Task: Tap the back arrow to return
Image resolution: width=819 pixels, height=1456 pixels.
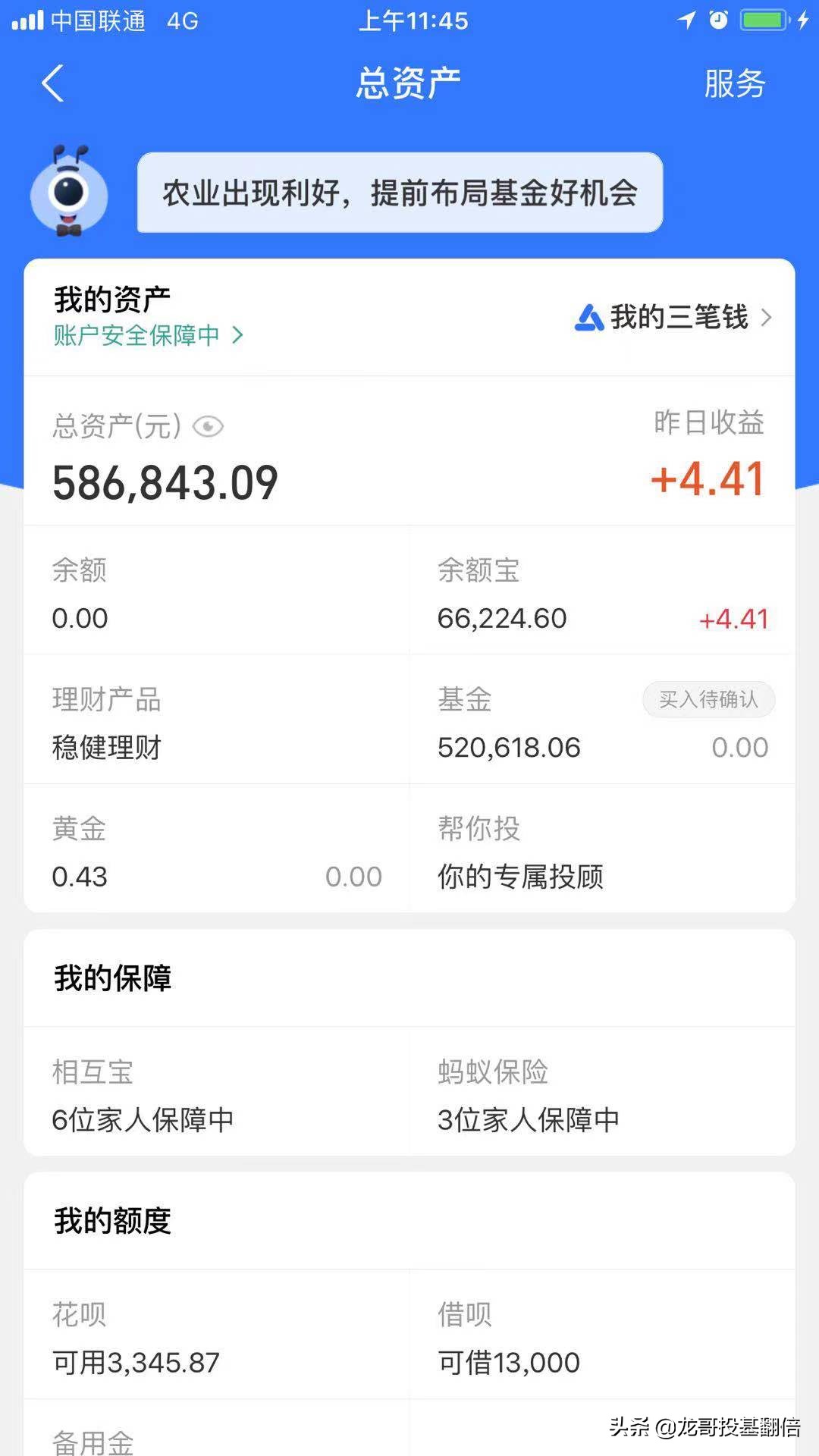Action: point(52,83)
